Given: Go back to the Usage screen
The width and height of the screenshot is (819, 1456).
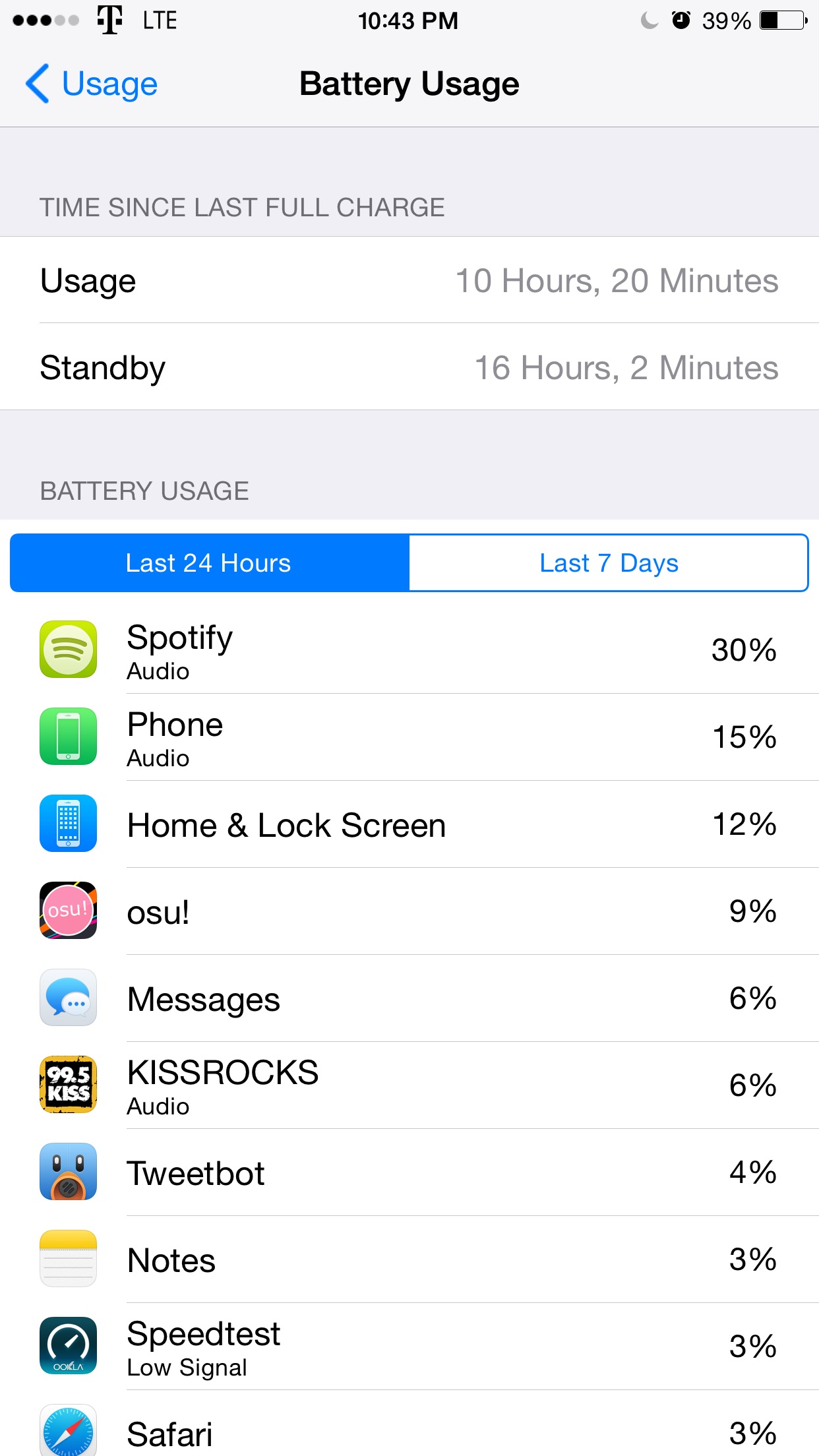Looking at the screenshot, I should tap(92, 84).
